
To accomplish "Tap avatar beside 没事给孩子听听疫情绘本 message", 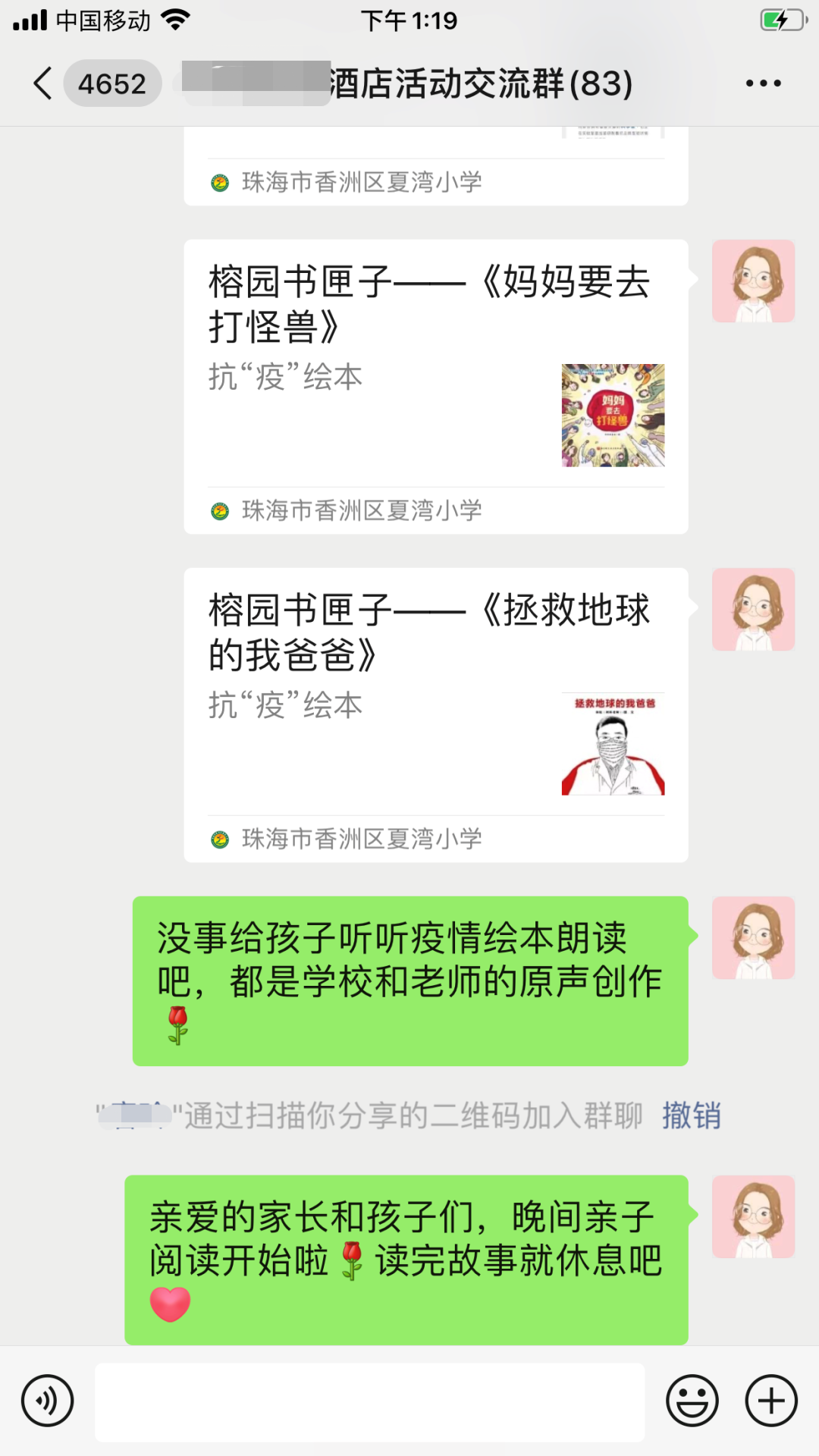I will click(x=753, y=938).
